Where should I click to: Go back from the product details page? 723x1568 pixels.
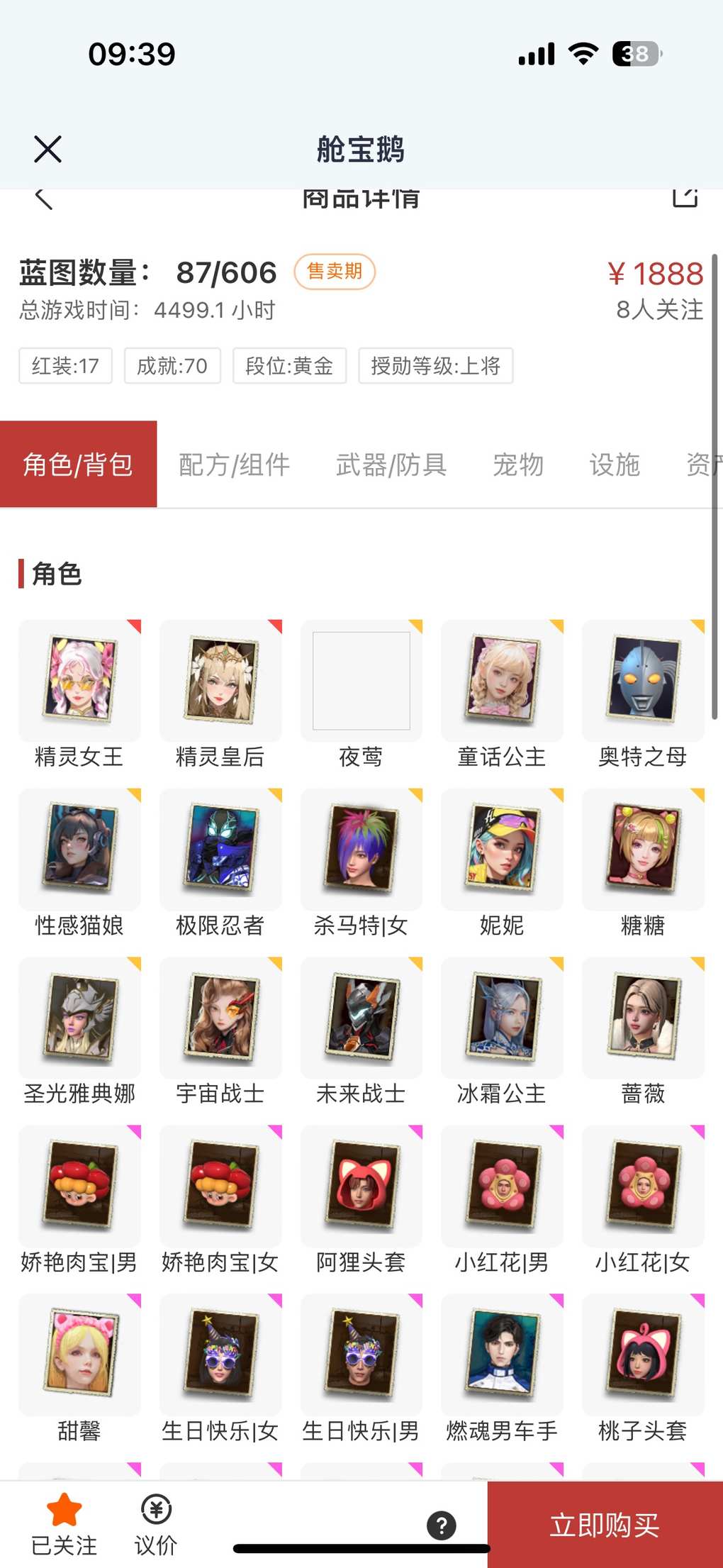pos(44,199)
